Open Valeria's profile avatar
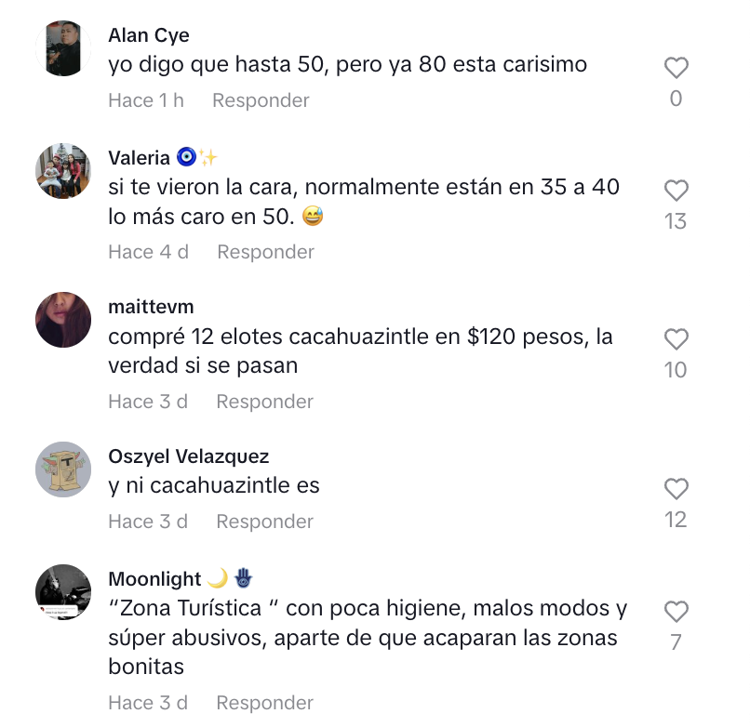This screenshot has width=750, height=727. 63,170
